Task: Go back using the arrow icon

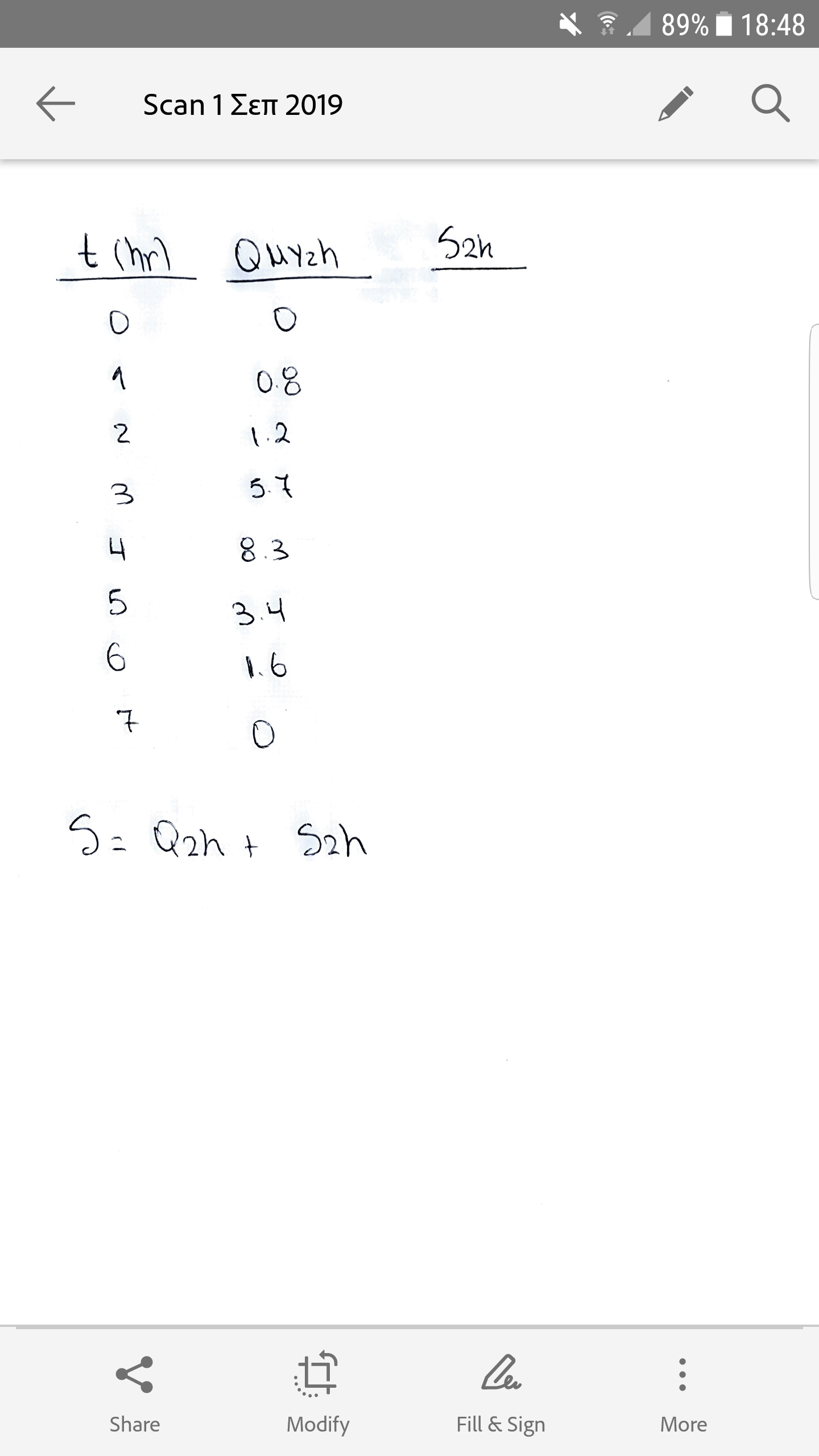Action: [x=56, y=104]
